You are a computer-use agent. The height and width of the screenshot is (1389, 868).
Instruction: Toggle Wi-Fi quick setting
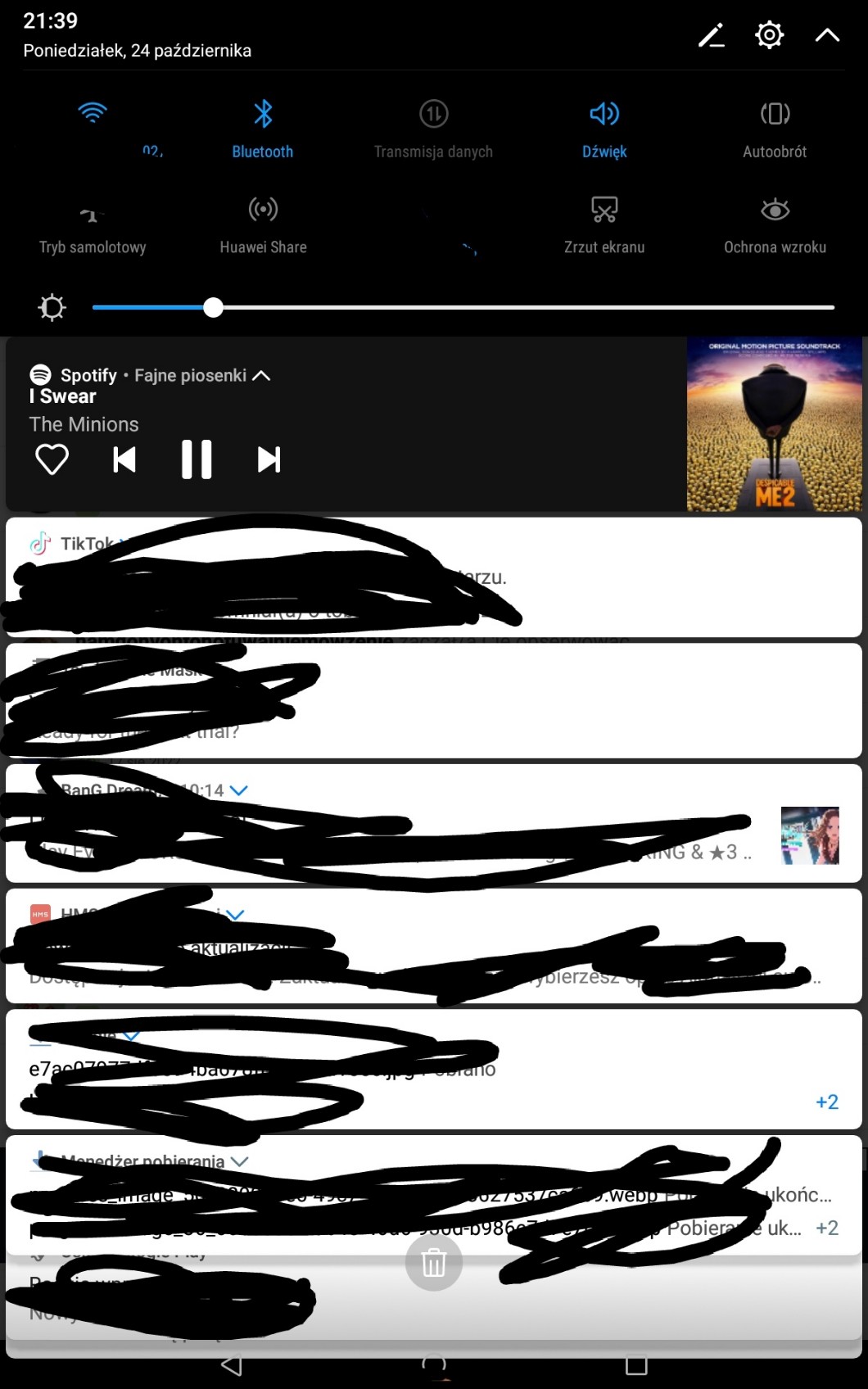point(93,114)
